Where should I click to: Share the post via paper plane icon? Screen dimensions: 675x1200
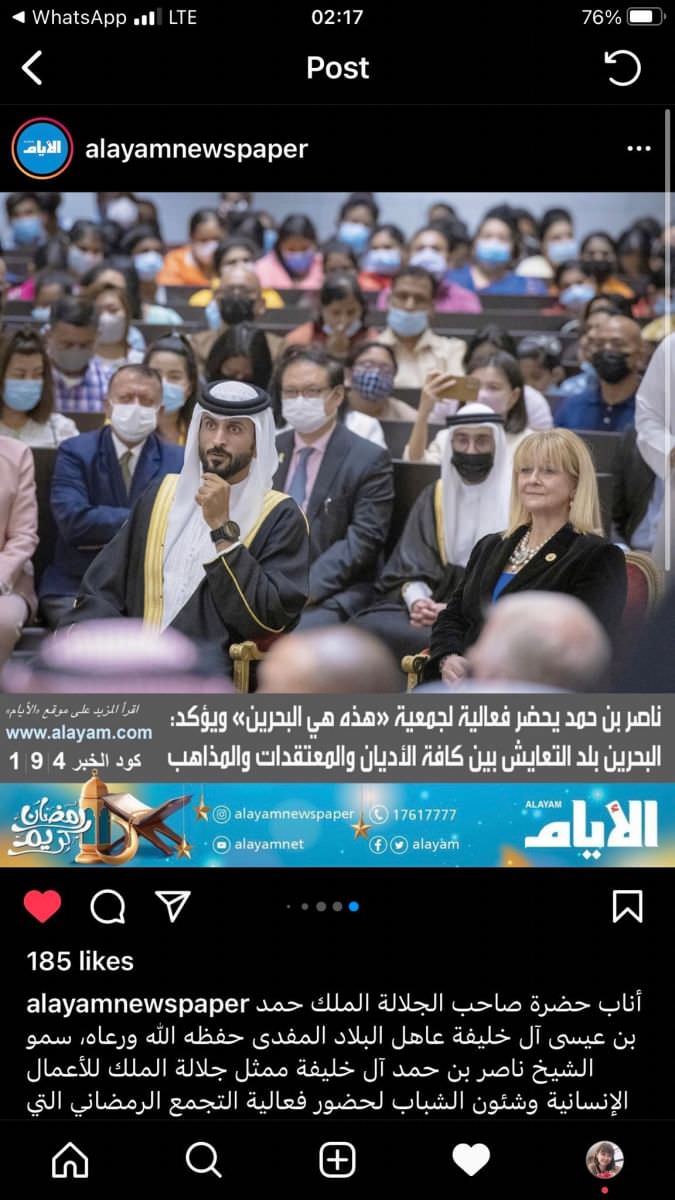pos(173,906)
